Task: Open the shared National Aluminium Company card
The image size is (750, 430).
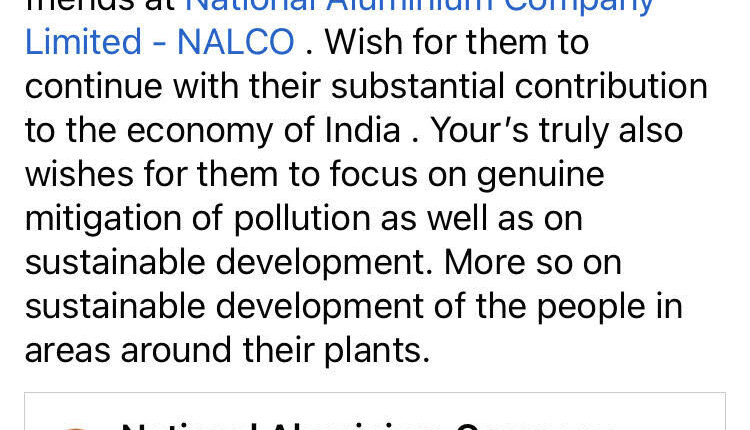Action: click(374, 414)
